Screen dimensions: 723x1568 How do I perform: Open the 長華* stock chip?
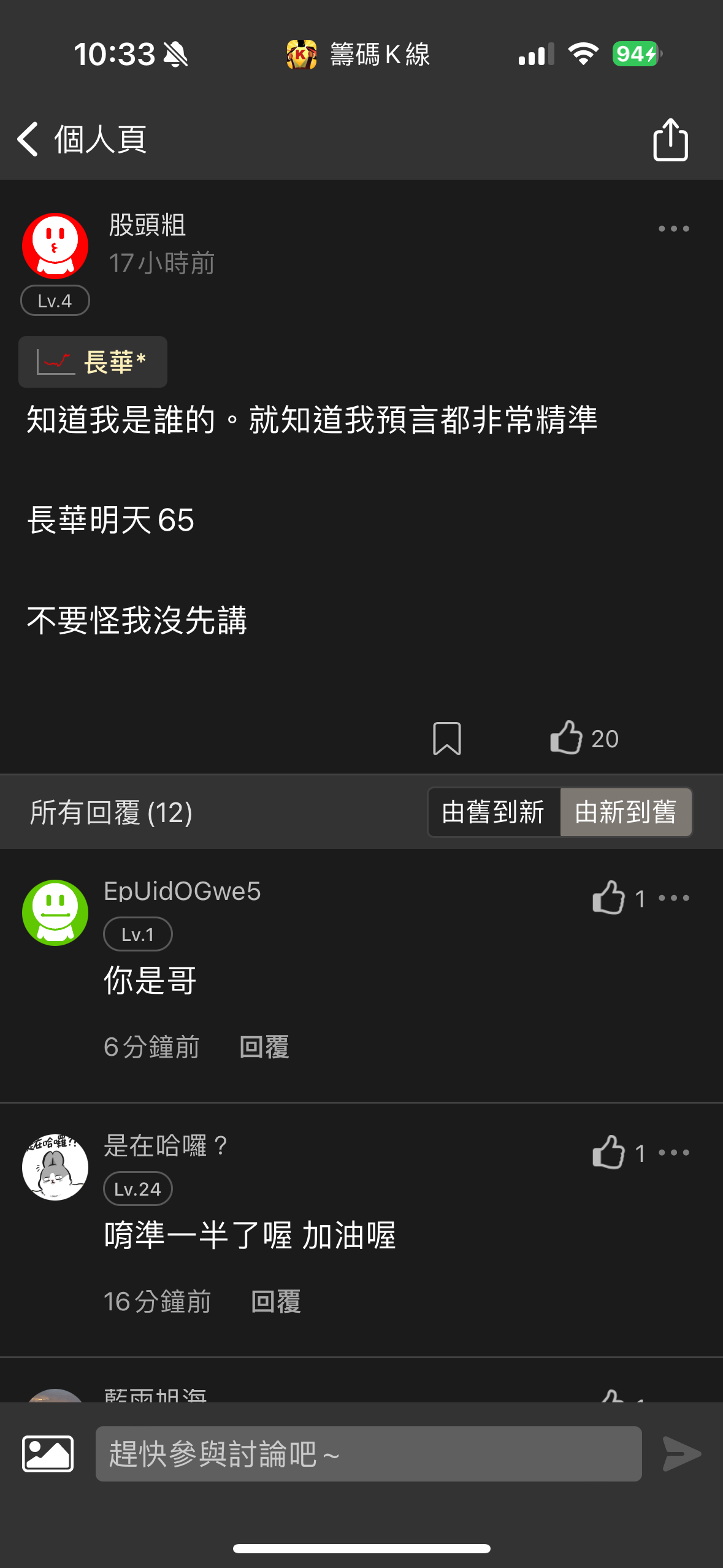93,362
